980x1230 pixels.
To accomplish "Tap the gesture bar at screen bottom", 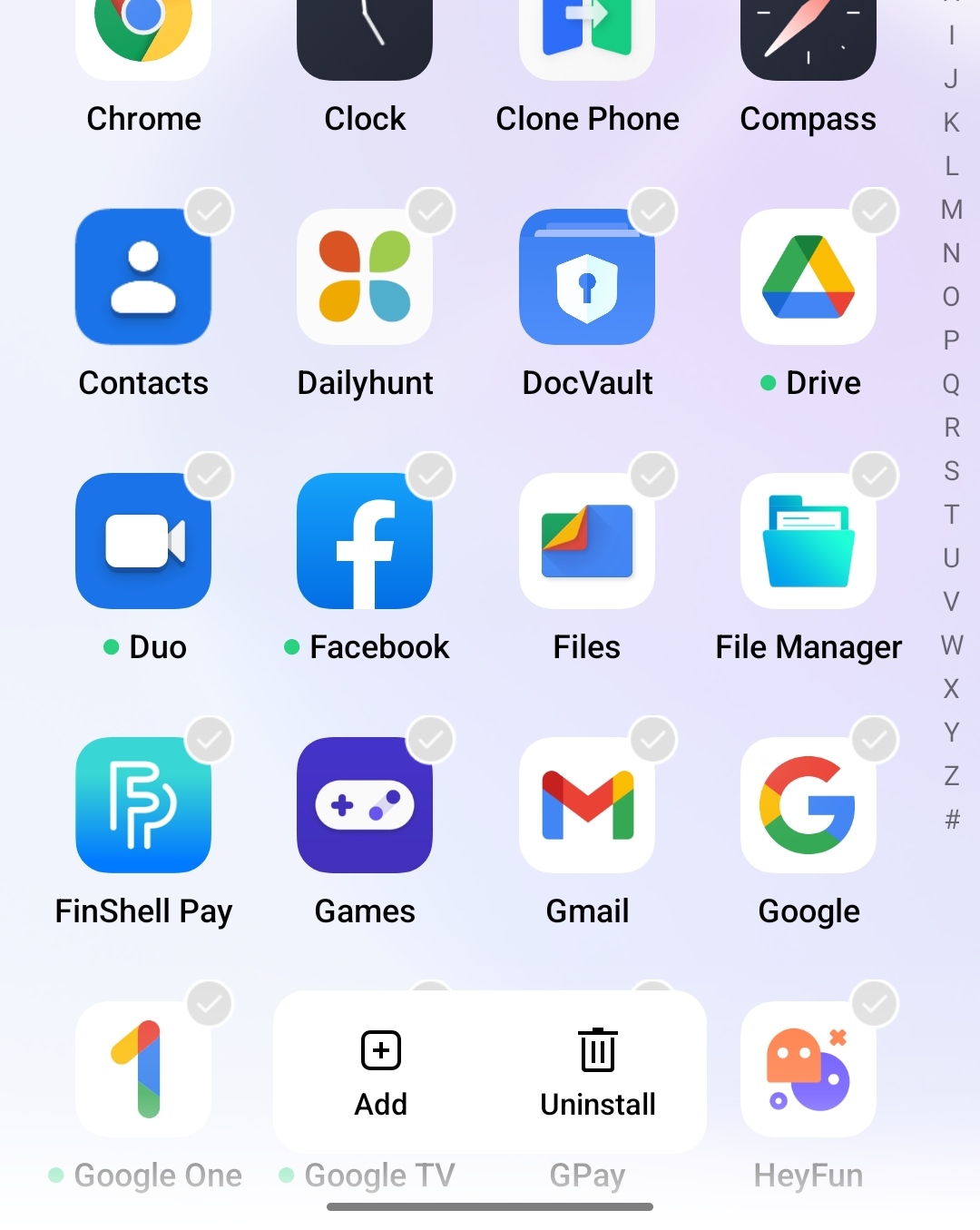I will pyautogui.click(x=490, y=1207).
